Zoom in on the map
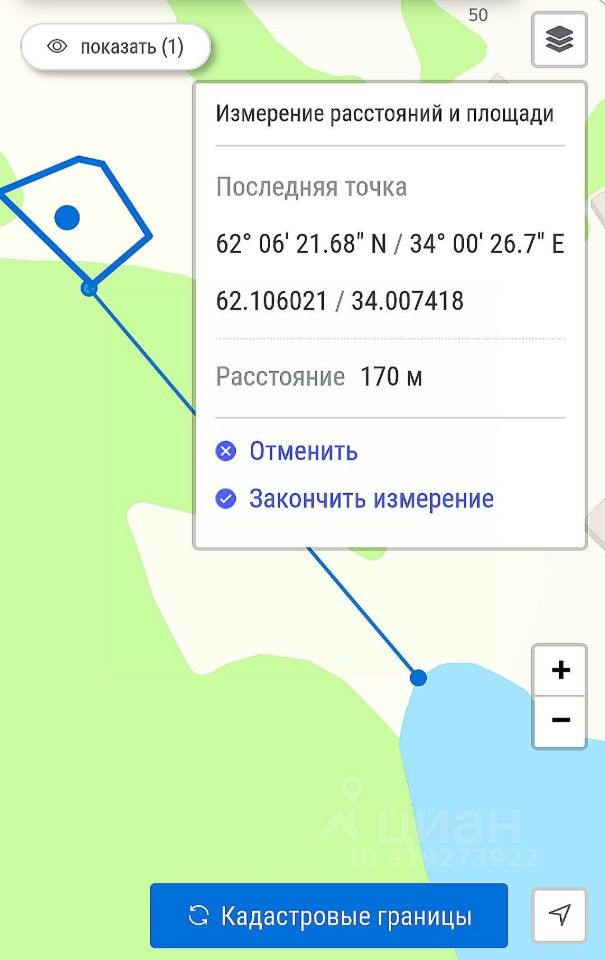 560,670
